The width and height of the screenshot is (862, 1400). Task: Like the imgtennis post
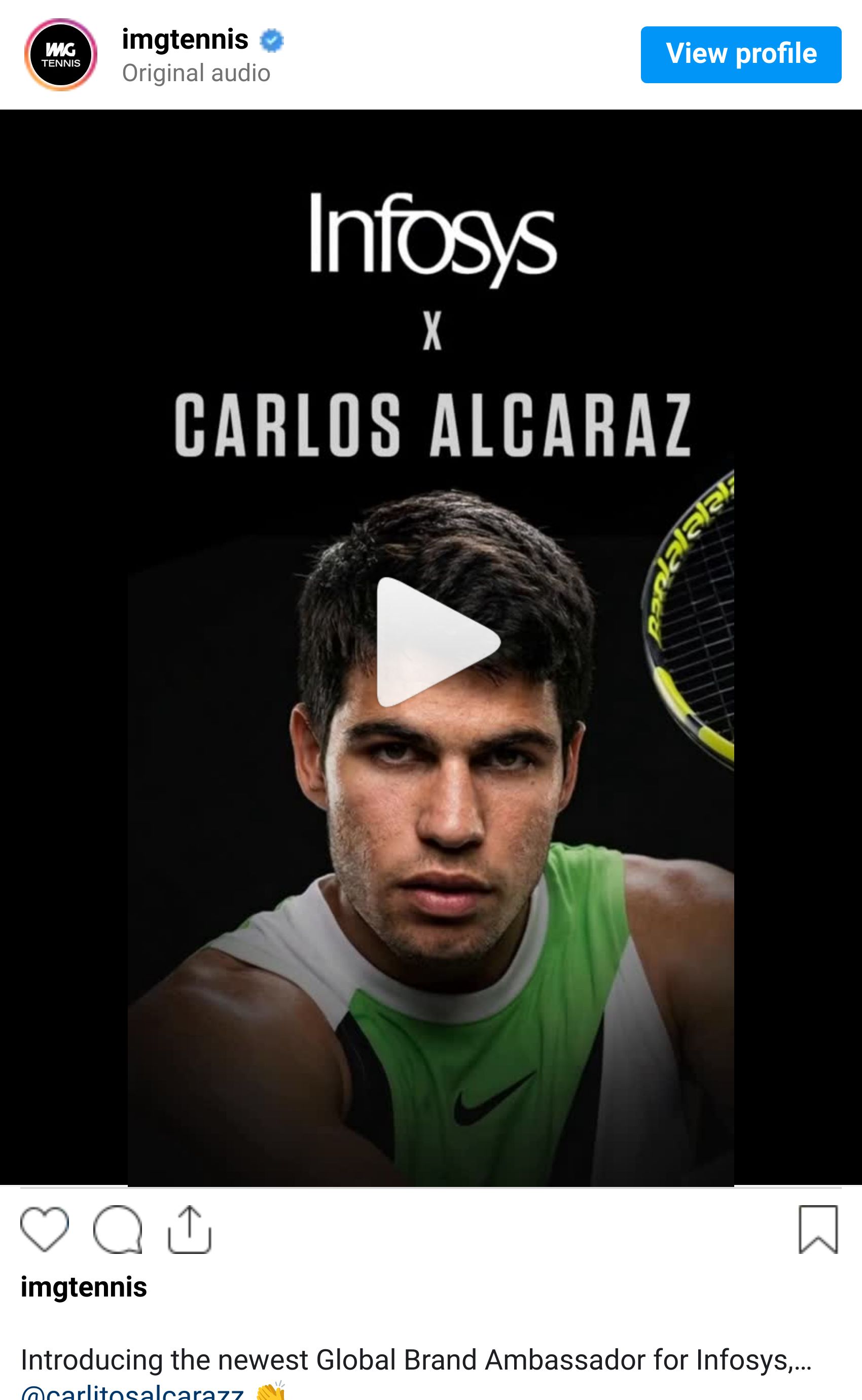pos(45,1229)
